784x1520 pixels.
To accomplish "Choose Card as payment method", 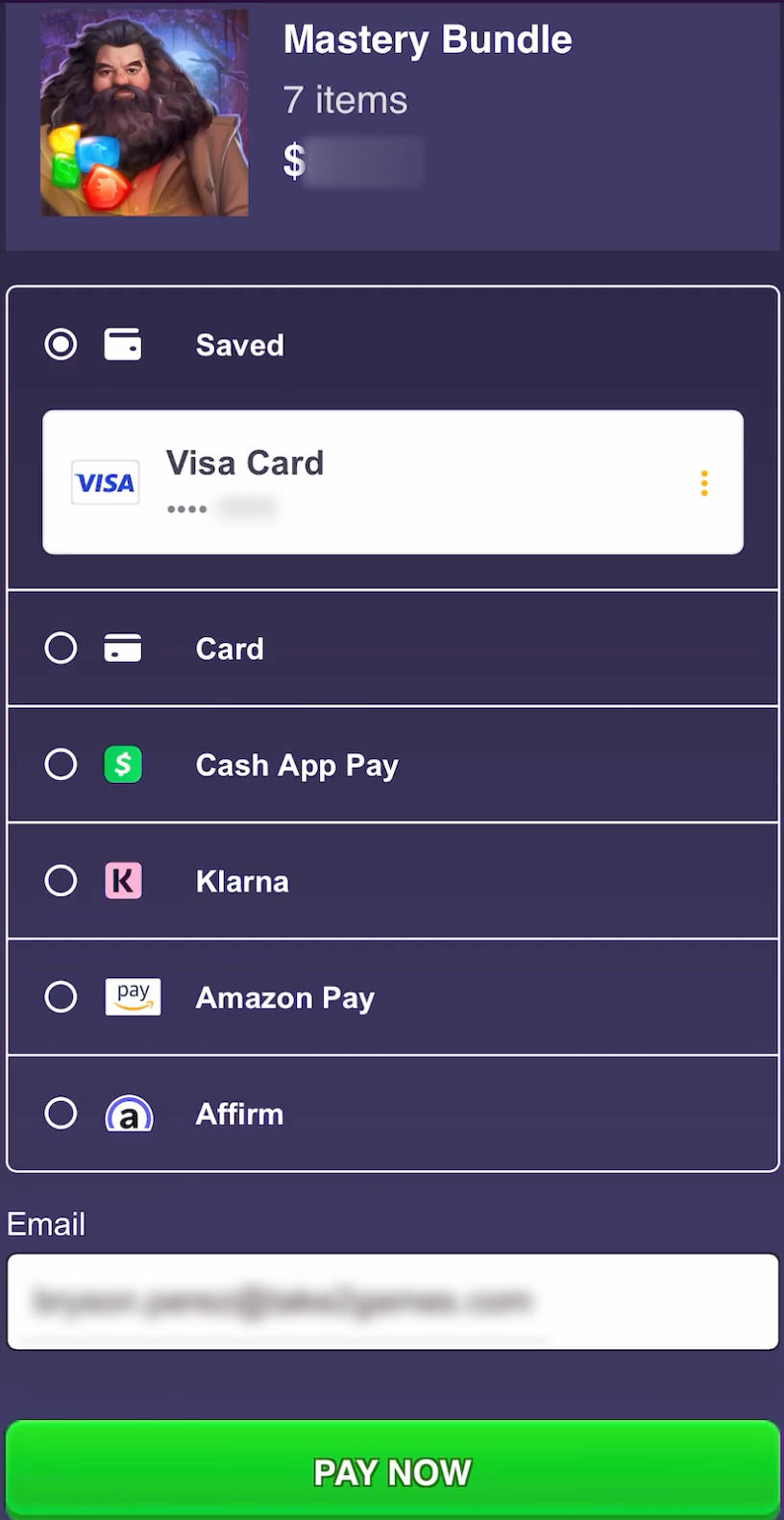I will [393, 649].
